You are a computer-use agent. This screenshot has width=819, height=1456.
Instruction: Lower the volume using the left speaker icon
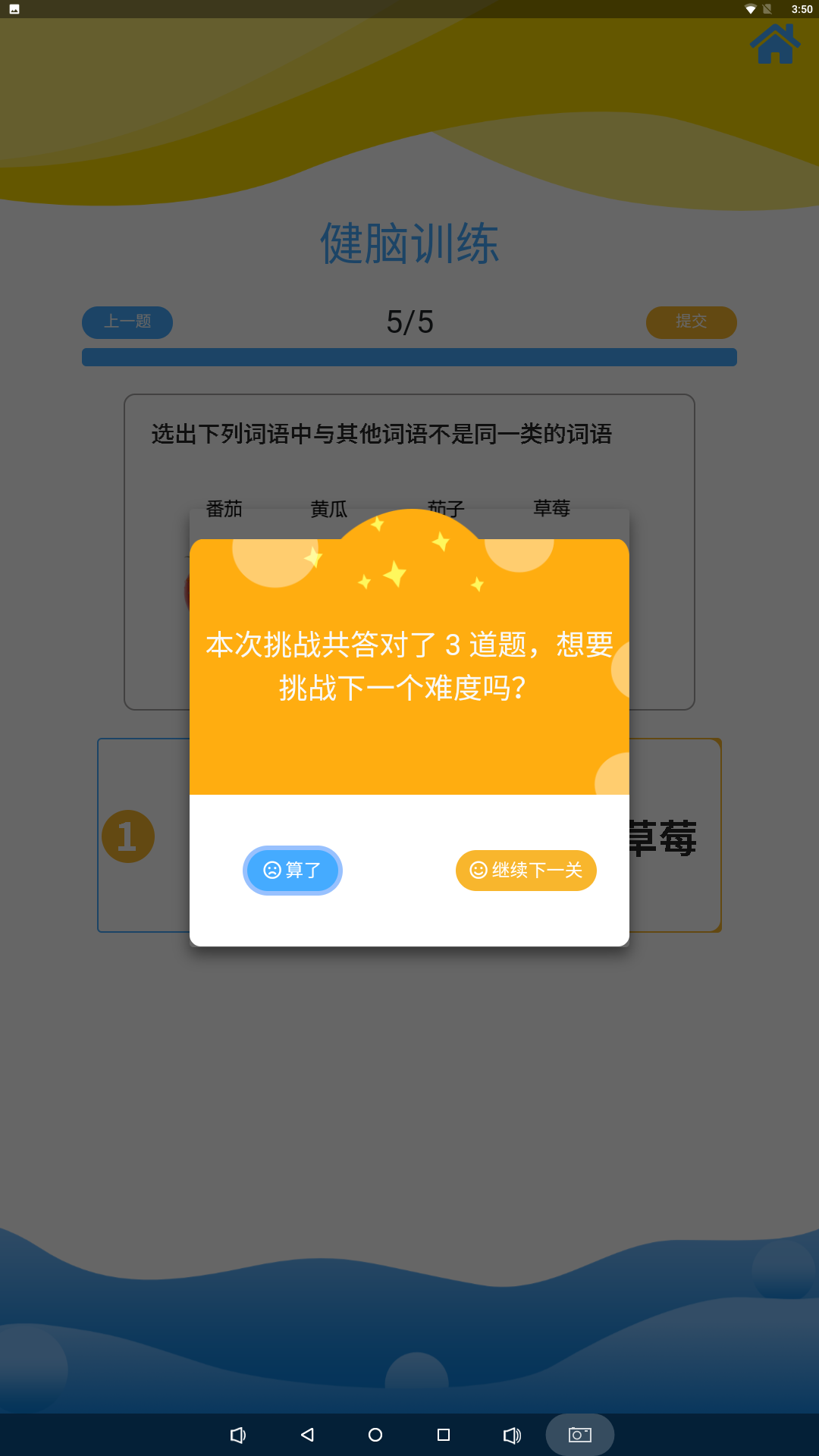tap(238, 1435)
